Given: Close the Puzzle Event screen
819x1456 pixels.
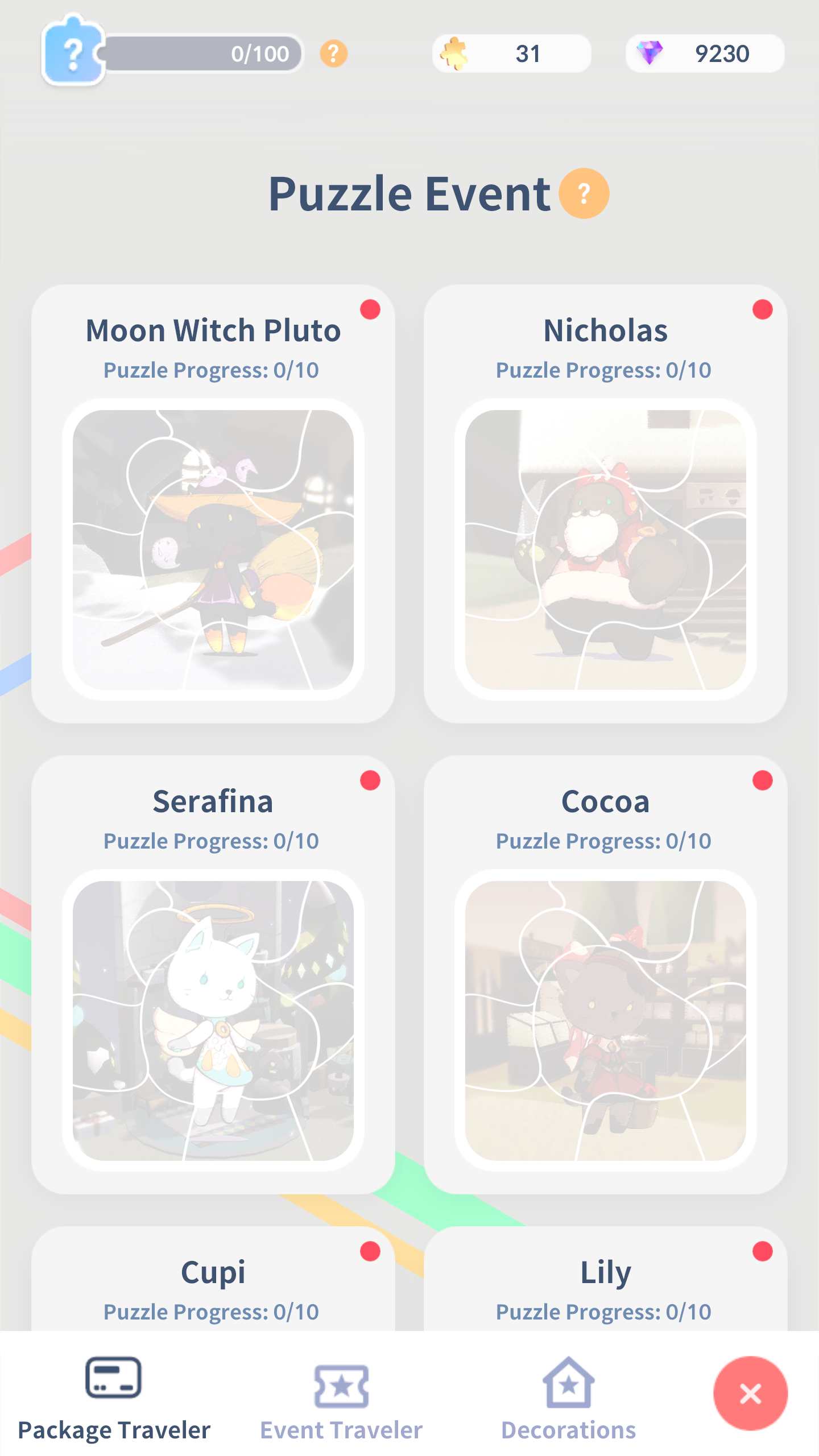Looking at the screenshot, I should pyautogui.click(x=750, y=1393).
